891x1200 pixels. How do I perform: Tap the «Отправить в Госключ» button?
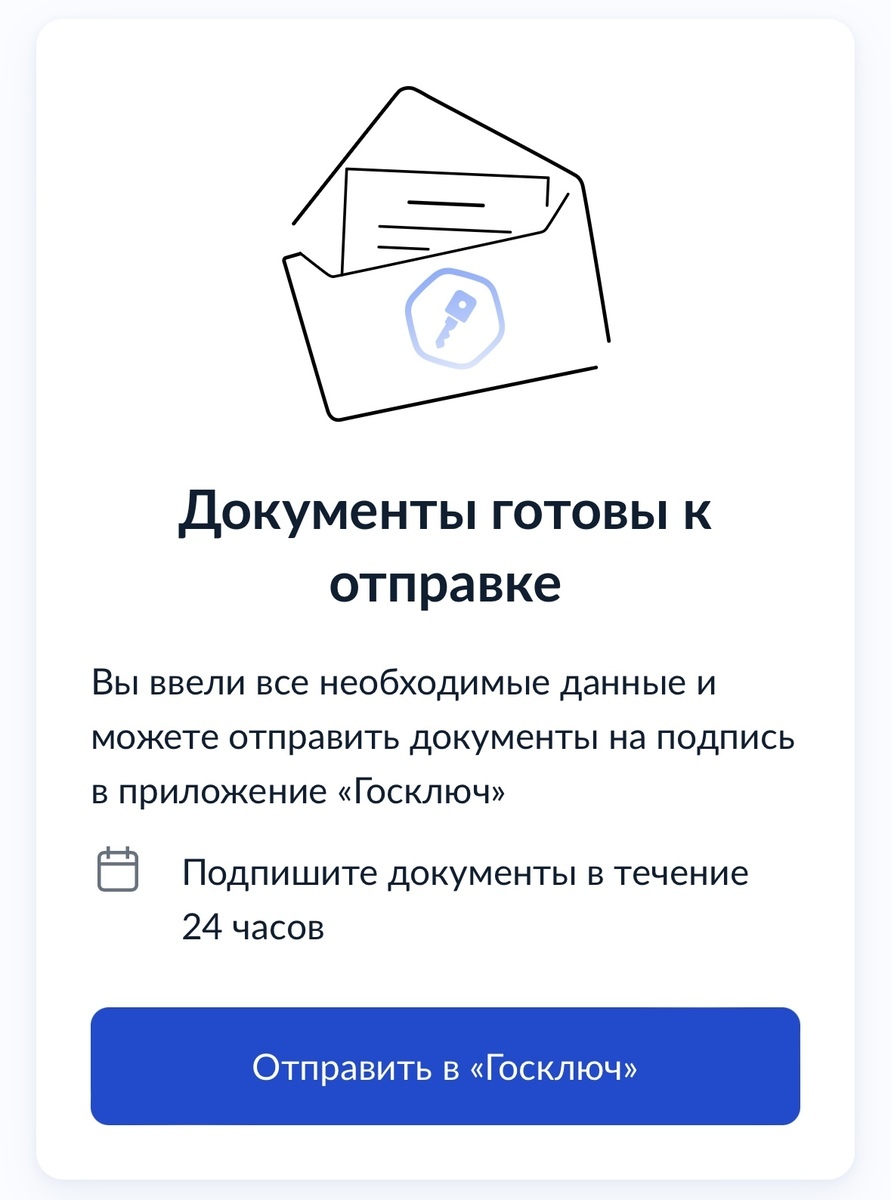[445, 1067]
